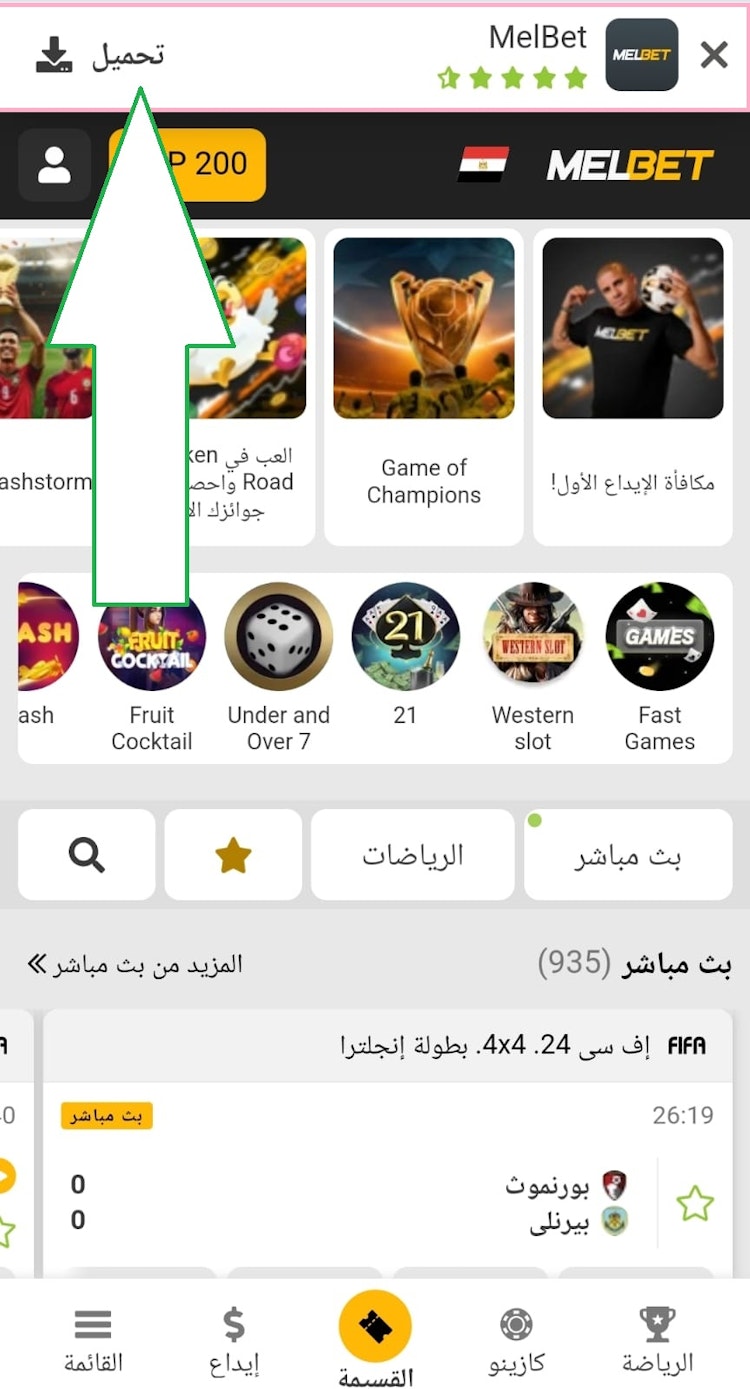Screen dimensions: 750x1389
Task: Open the Egypt flag country selector
Action: (x=483, y=165)
